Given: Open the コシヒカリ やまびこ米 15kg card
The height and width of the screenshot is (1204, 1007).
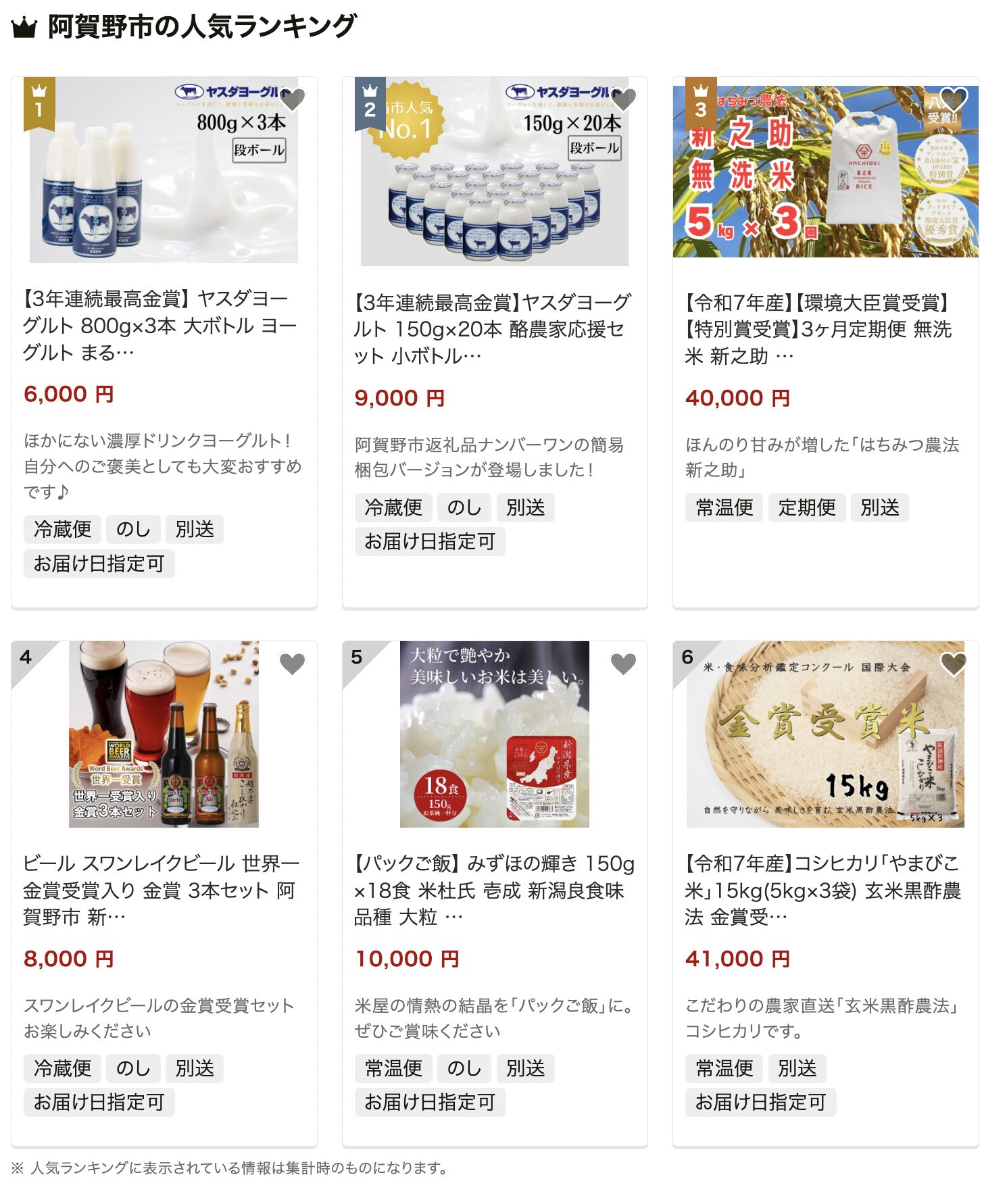Looking at the screenshot, I should coord(825,889).
